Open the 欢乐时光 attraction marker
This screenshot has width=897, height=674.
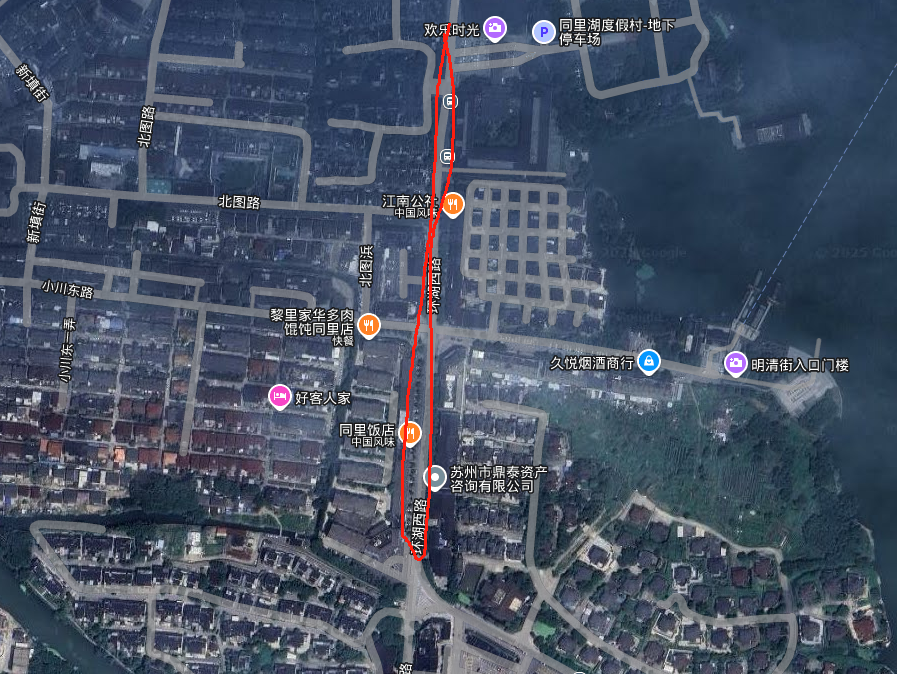pyautogui.click(x=494, y=29)
